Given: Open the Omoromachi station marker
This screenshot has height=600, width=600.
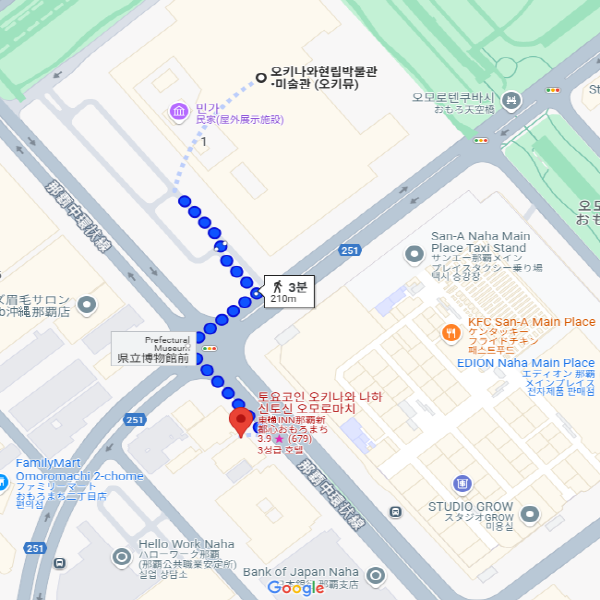Looking at the screenshot, I should 511,100.
